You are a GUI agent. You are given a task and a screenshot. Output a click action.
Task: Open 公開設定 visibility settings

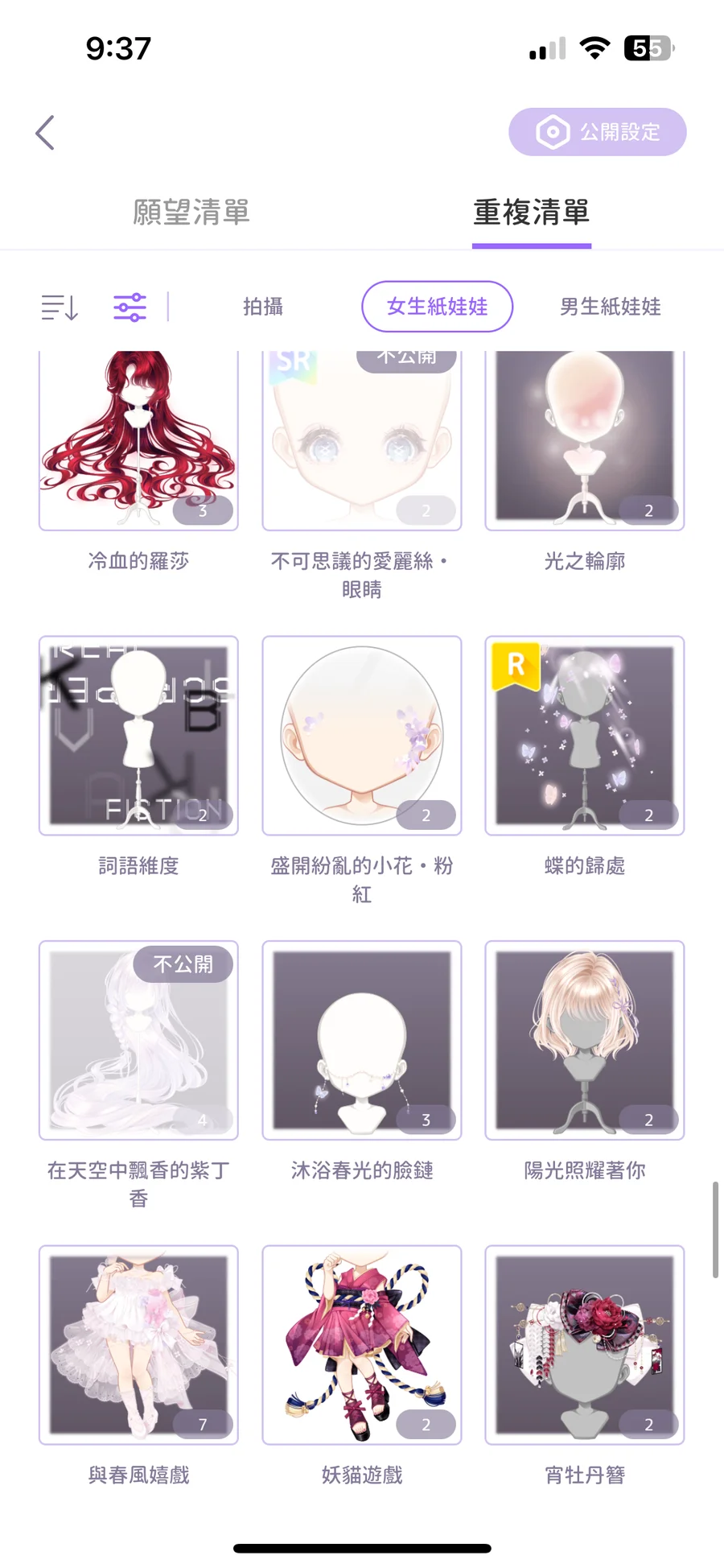click(597, 132)
